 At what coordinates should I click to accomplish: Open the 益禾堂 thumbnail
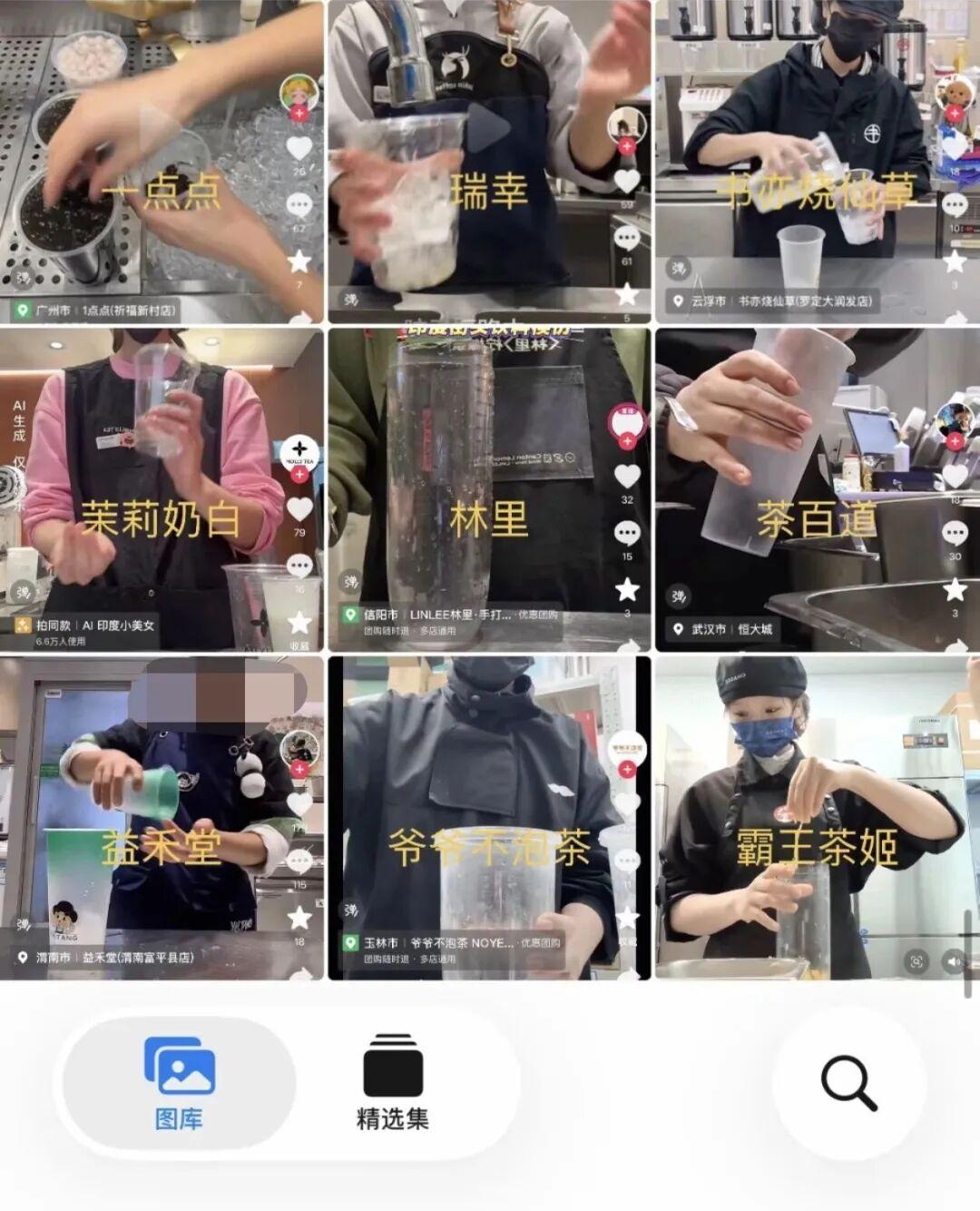[x=161, y=817]
